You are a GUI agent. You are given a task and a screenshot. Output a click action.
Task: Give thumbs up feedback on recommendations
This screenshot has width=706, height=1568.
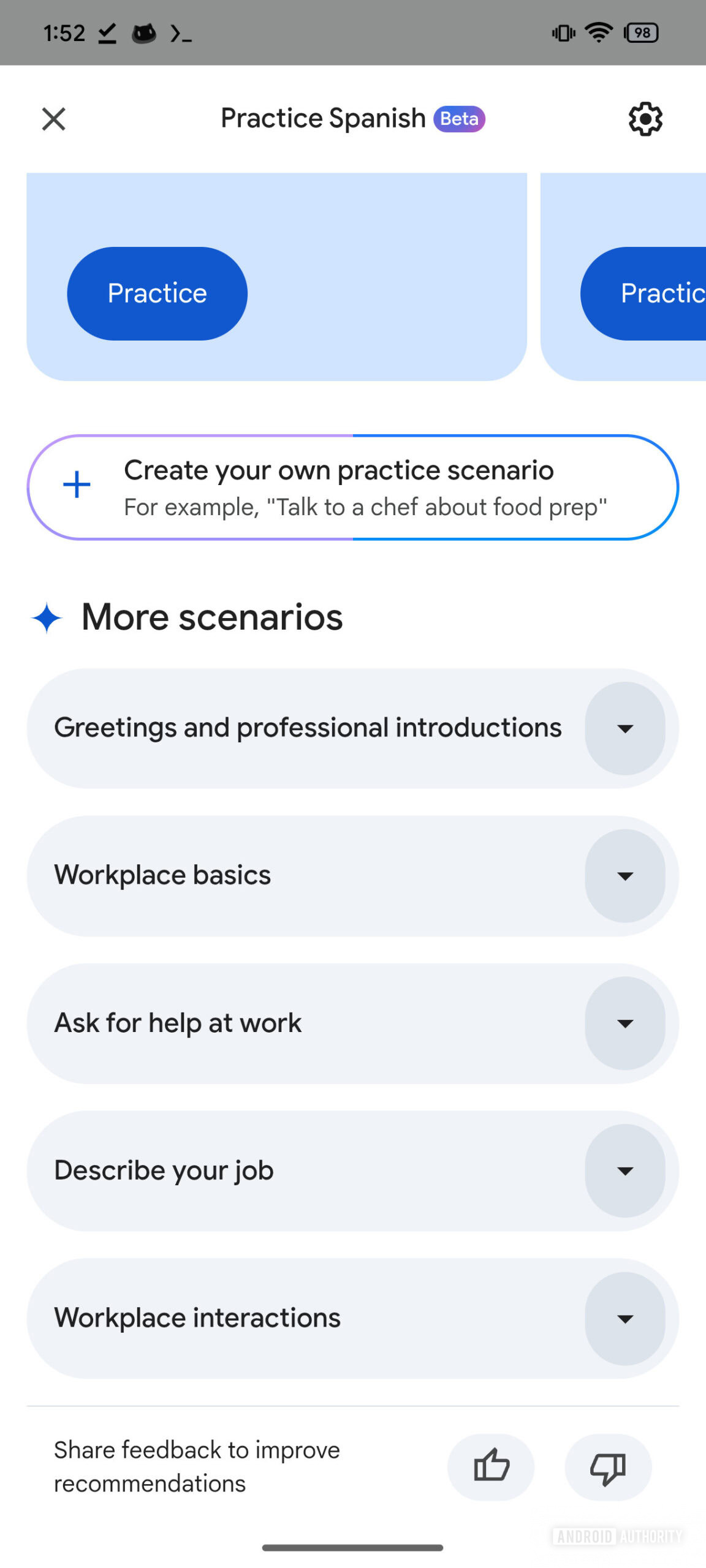click(491, 1467)
